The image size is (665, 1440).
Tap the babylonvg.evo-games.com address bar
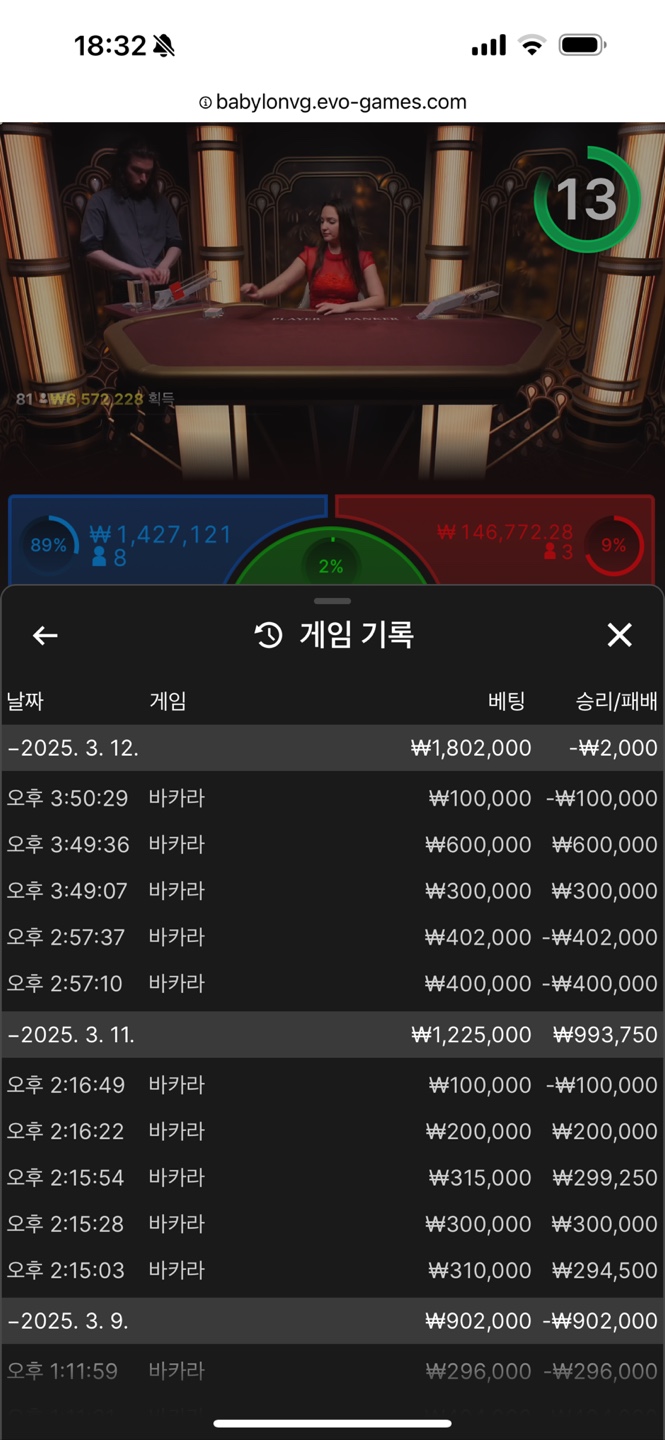332,102
